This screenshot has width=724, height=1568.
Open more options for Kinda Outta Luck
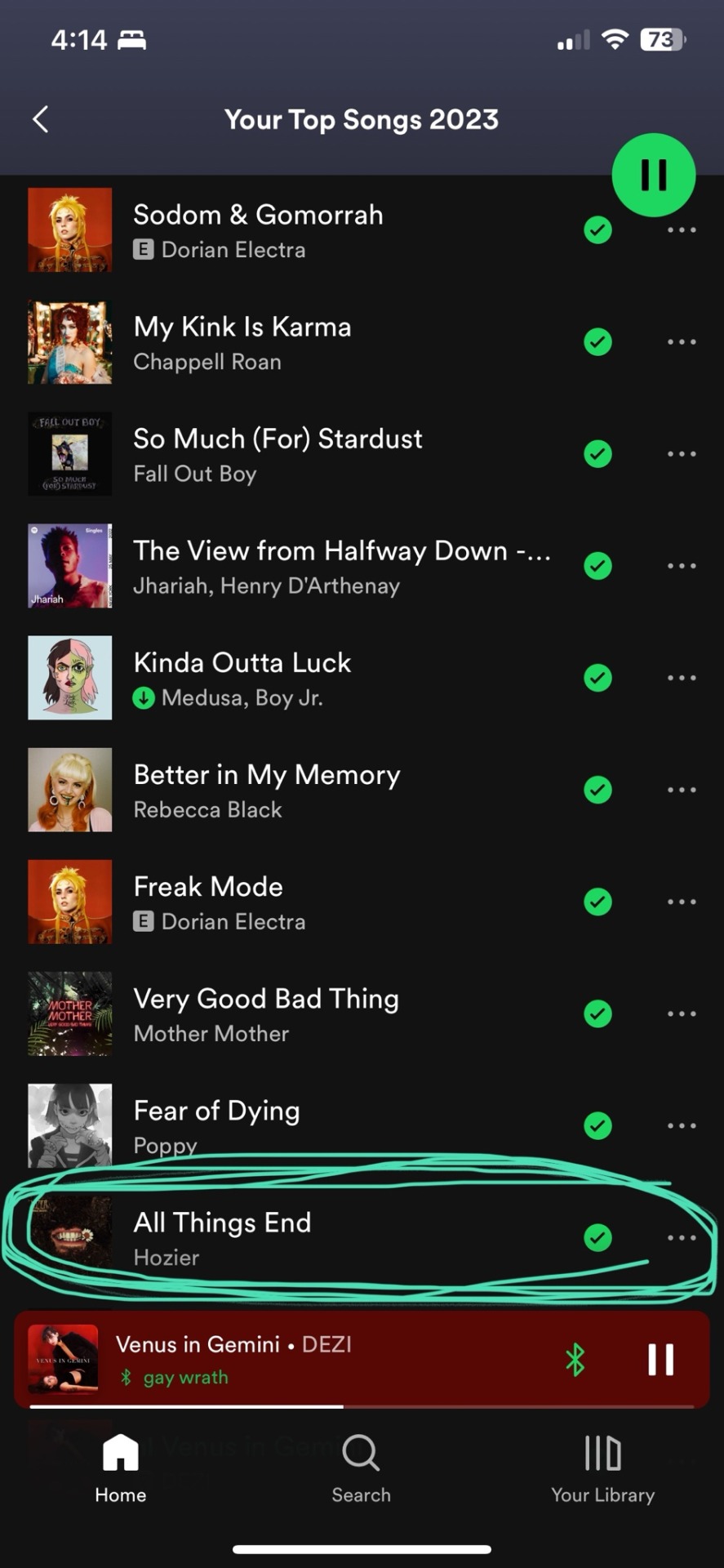point(681,678)
